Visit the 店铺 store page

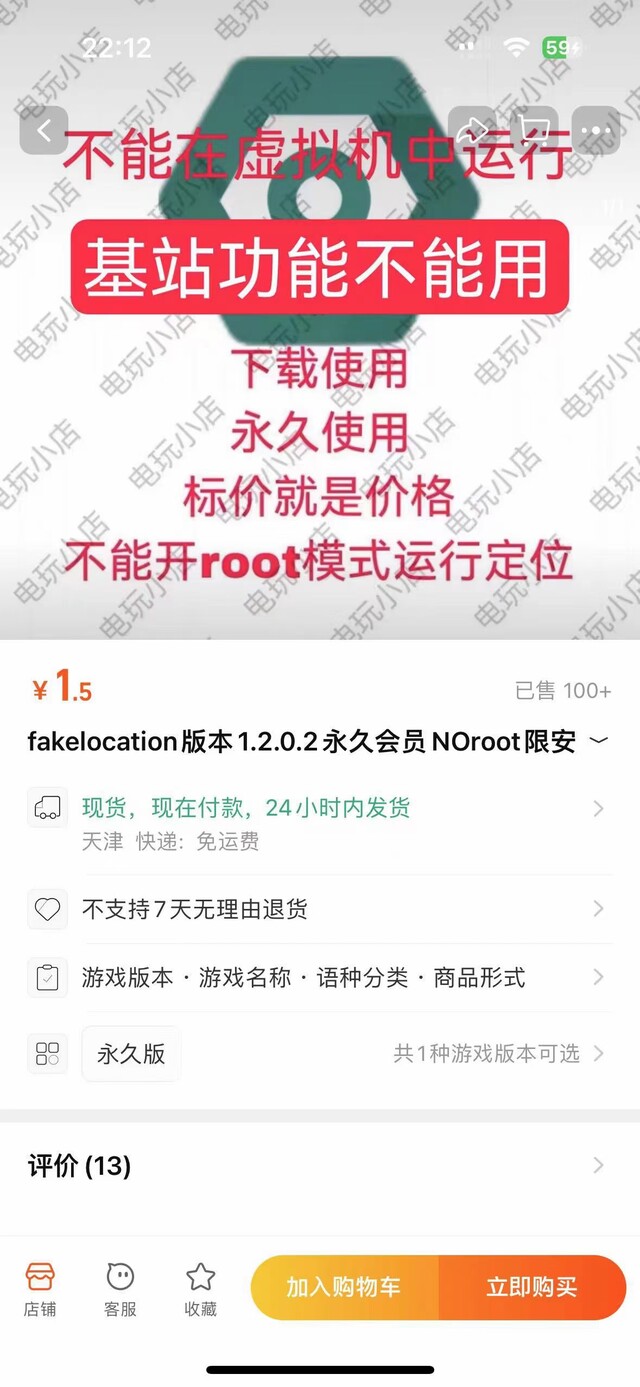pos(40,1288)
